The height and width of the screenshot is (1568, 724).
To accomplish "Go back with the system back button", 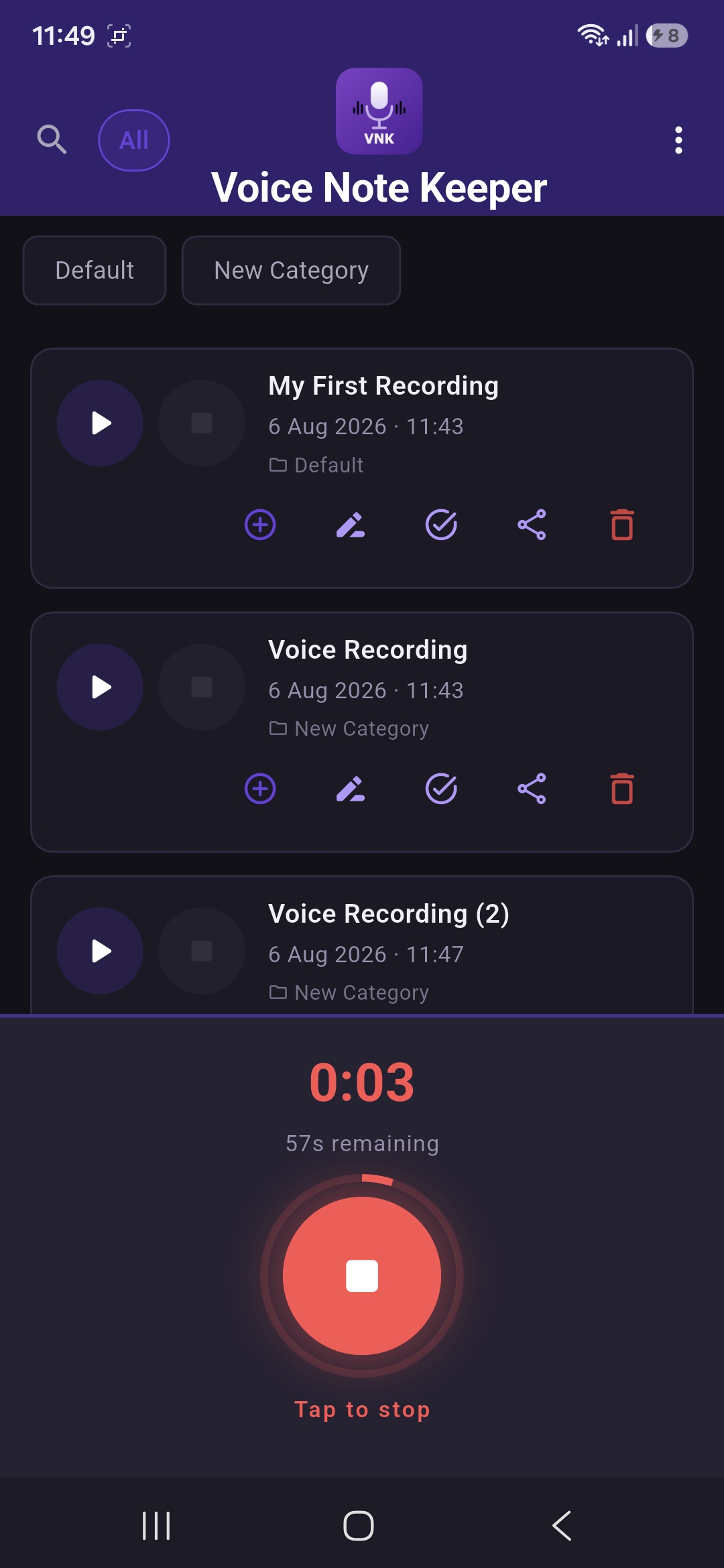I will [x=562, y=1526].
